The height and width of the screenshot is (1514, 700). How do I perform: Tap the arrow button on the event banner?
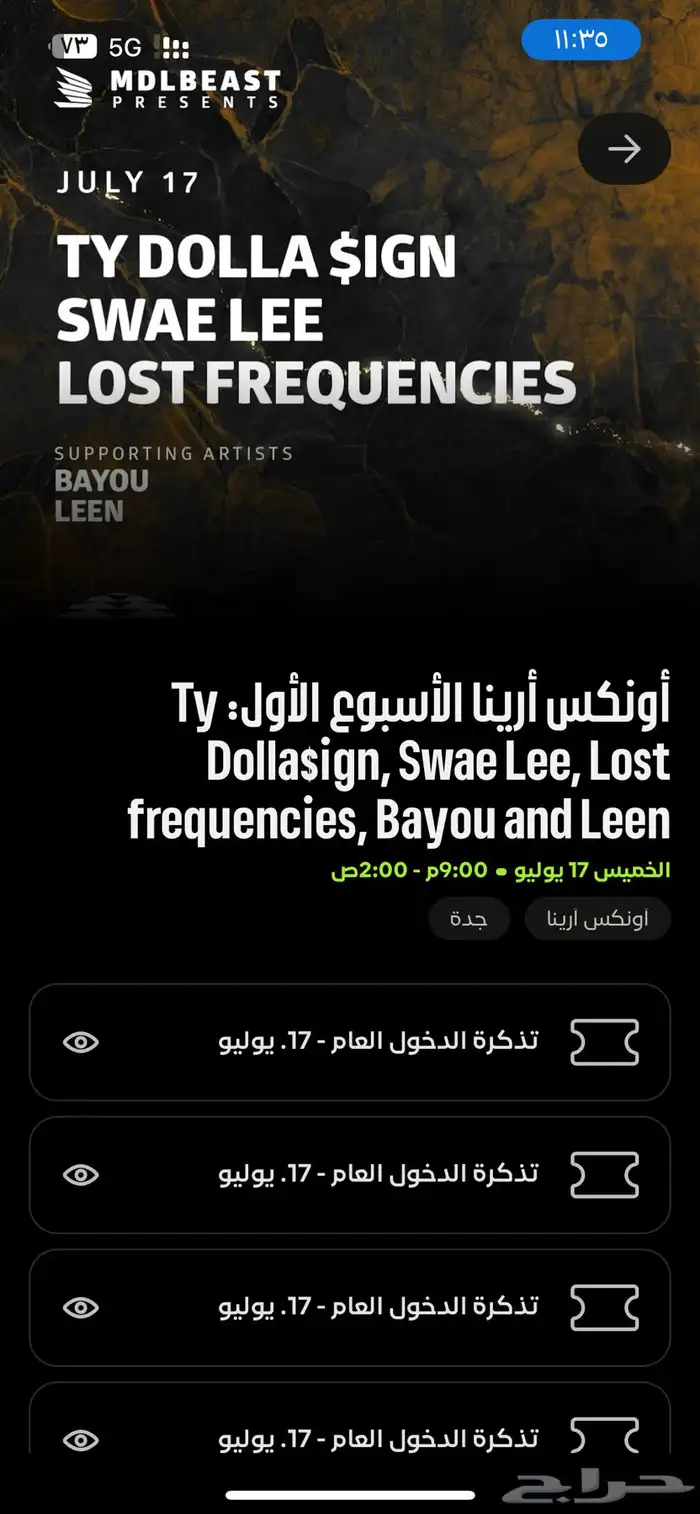[x=624, y=149]
